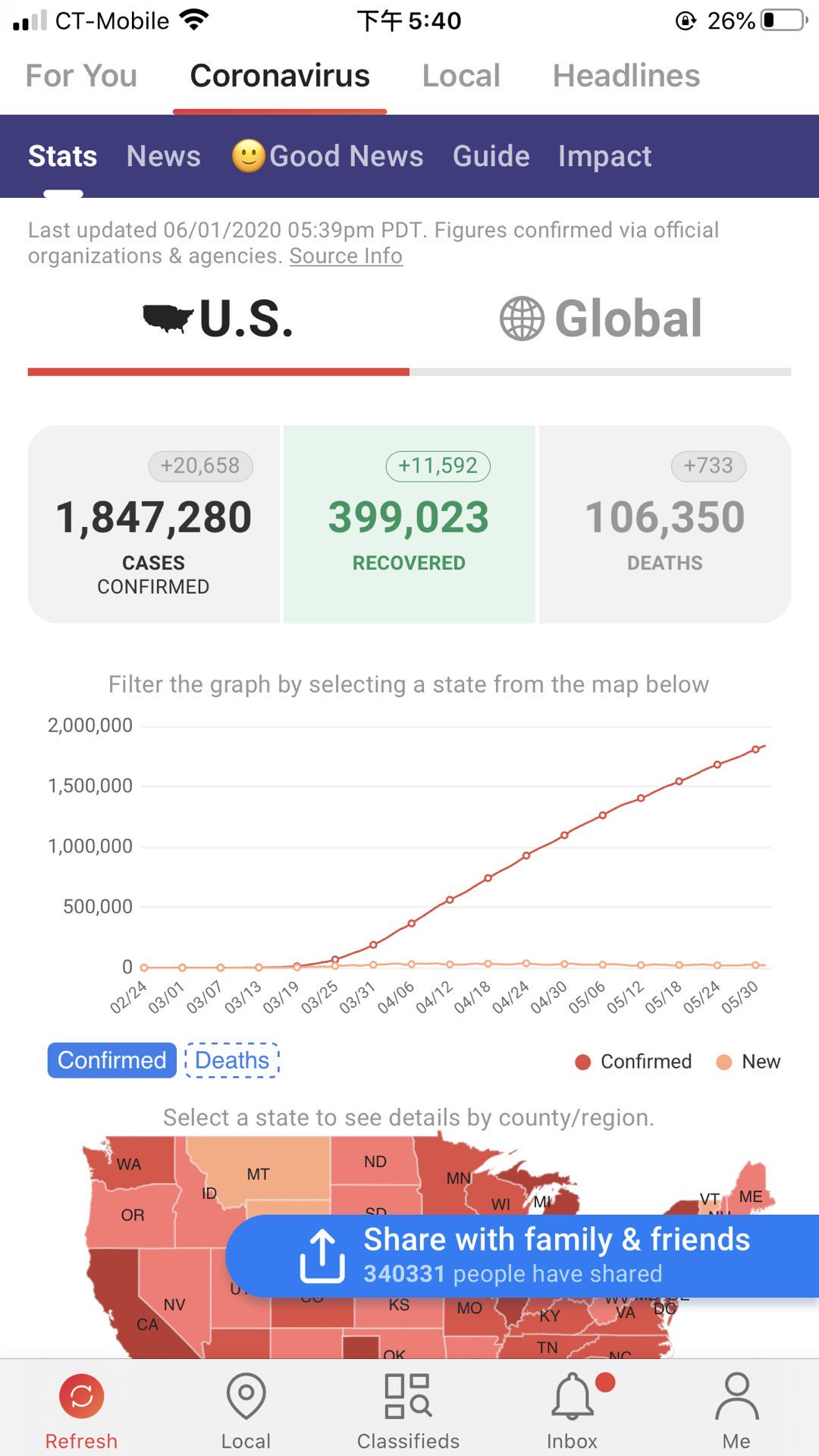819x1456 pixels.
Task: Select the Good News sub-tab
Action: pos(328,156)
